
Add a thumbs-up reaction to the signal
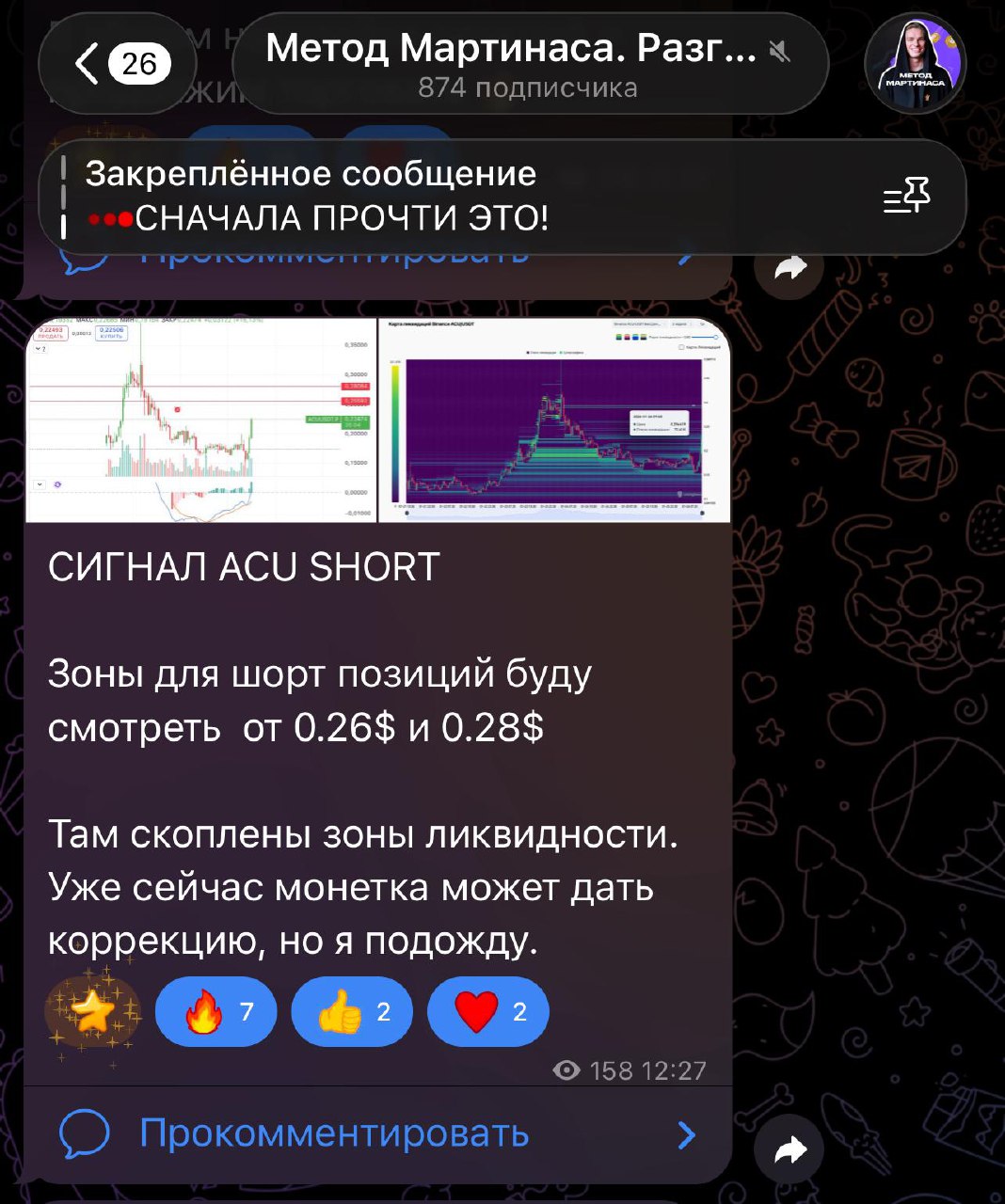pos(352,1012)
